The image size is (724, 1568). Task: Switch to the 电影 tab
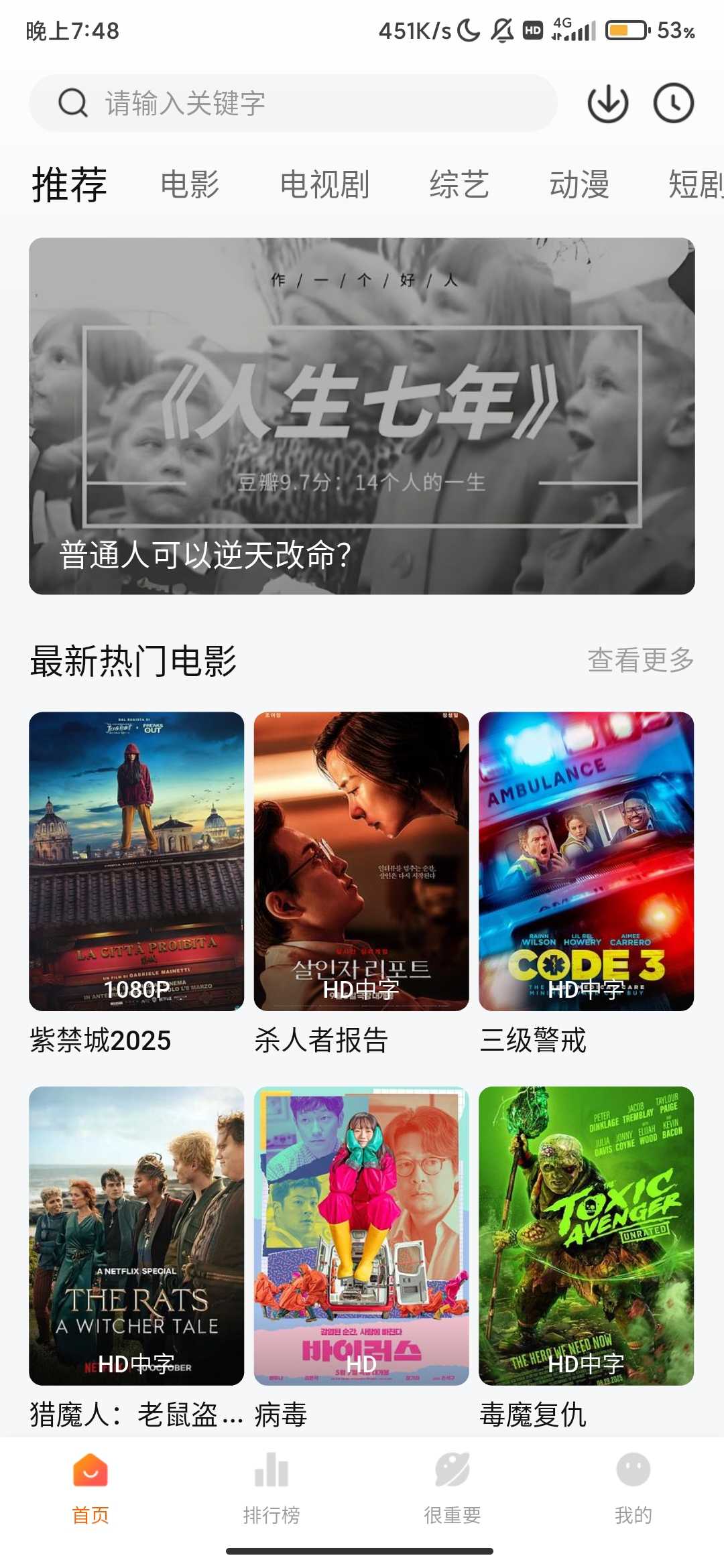pyautogui.click(x=190, y=184)
